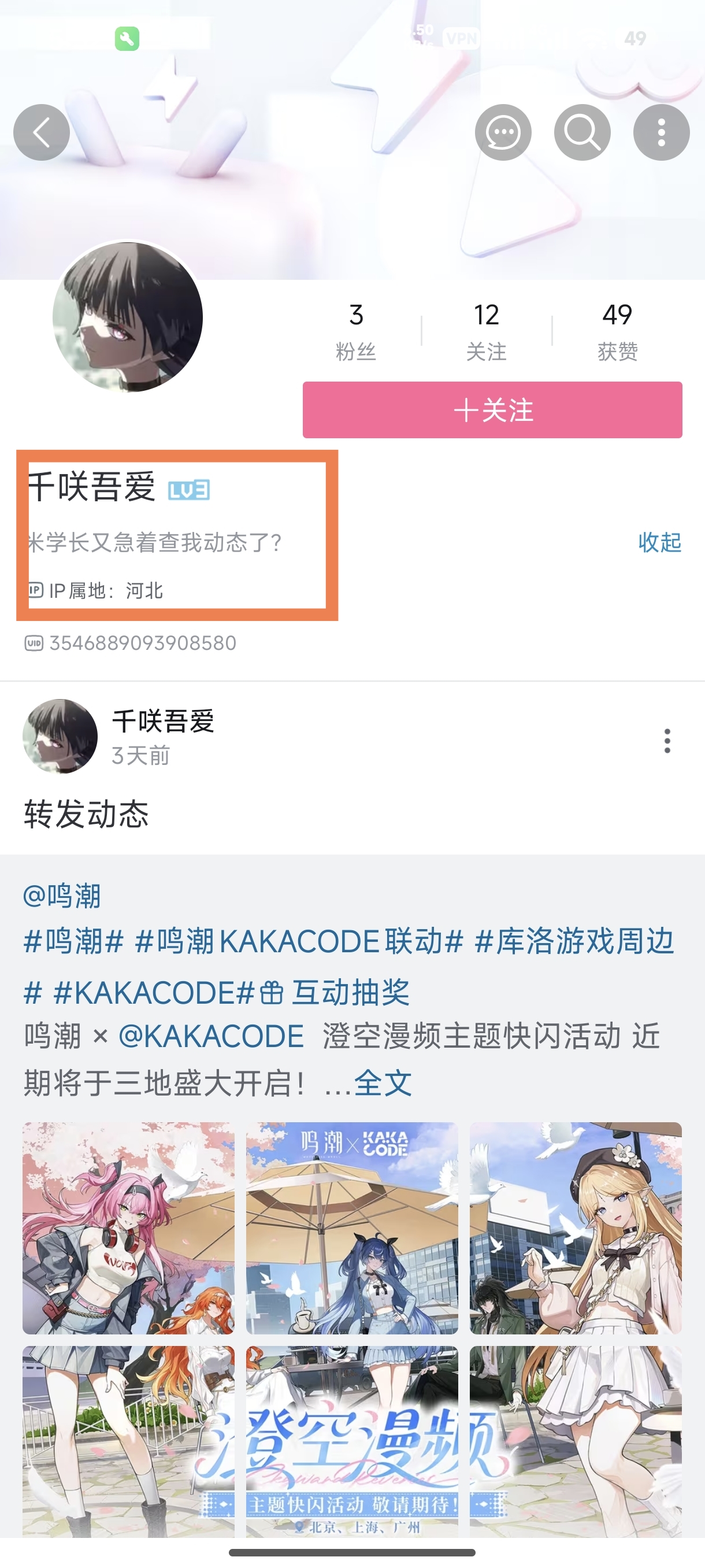Screen dimensions: 705x1568
Task: Go back using the top-left arrow
Action: pyautogui.click(x=42, y=133)
